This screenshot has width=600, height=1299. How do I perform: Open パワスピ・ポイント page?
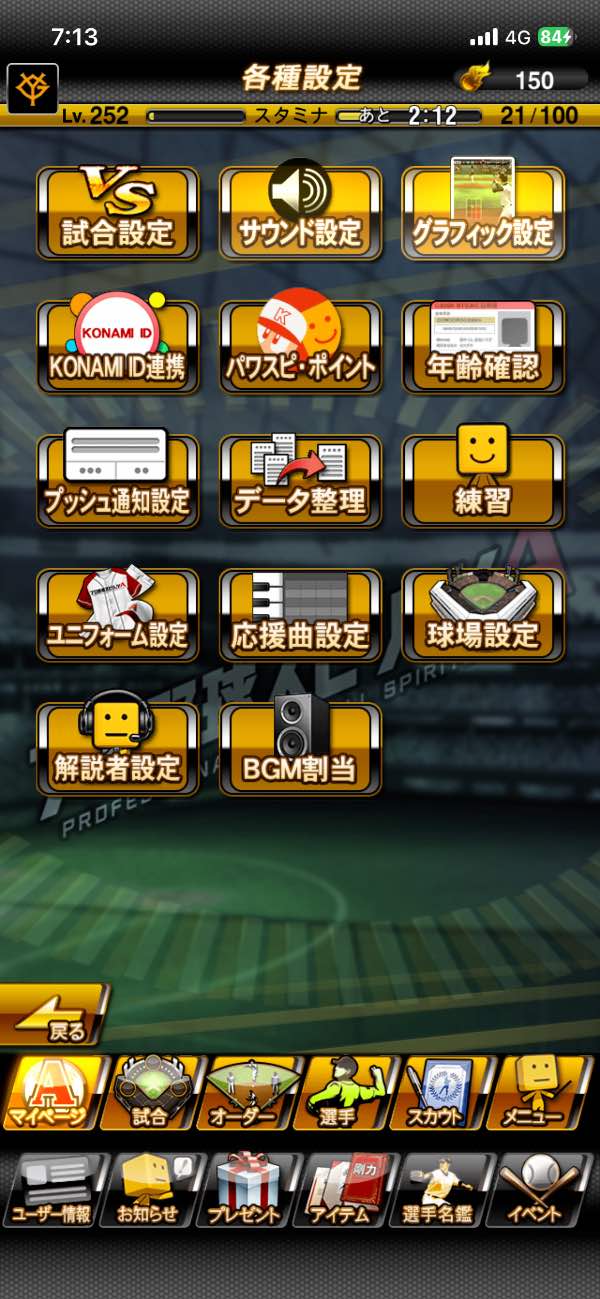click(x=300, y=347)
